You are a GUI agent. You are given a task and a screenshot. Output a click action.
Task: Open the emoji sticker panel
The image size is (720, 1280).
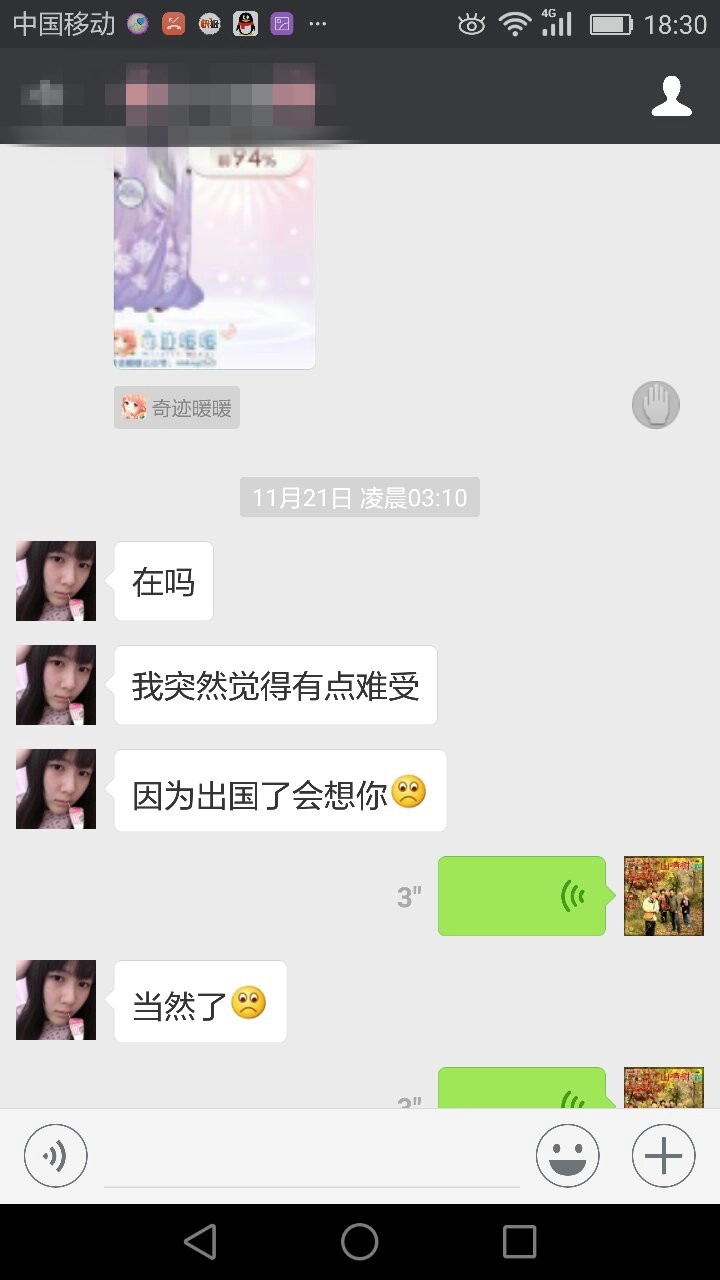click(x=567, y=1156)
